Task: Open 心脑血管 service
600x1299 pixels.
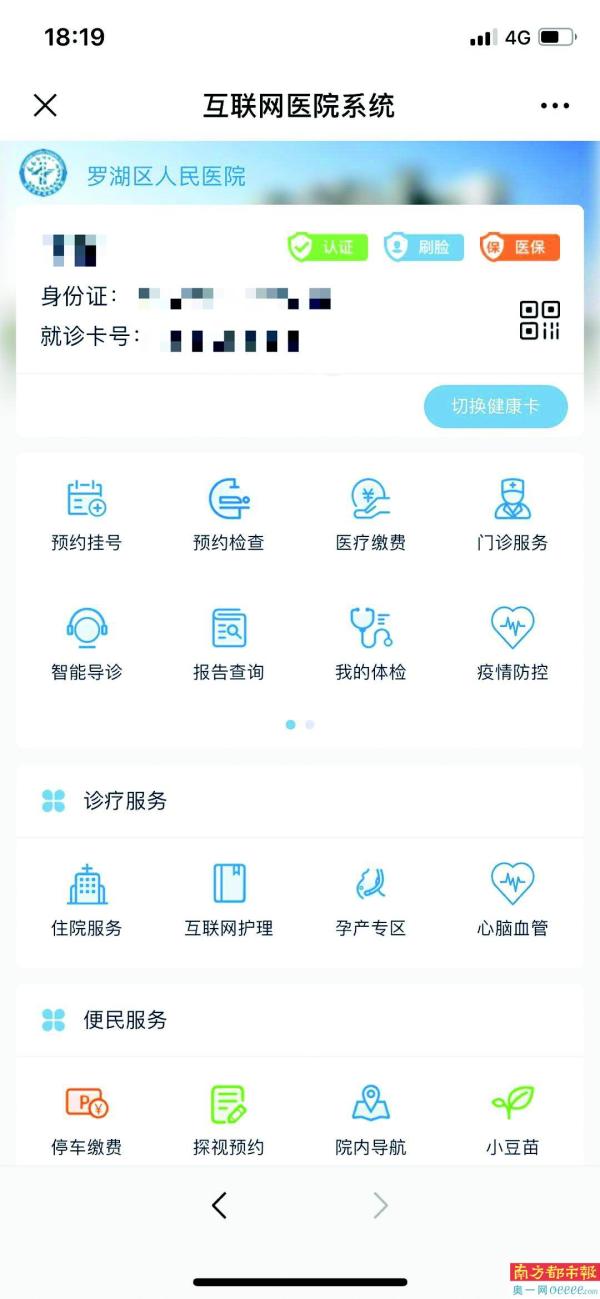Action: pos(512,898)
